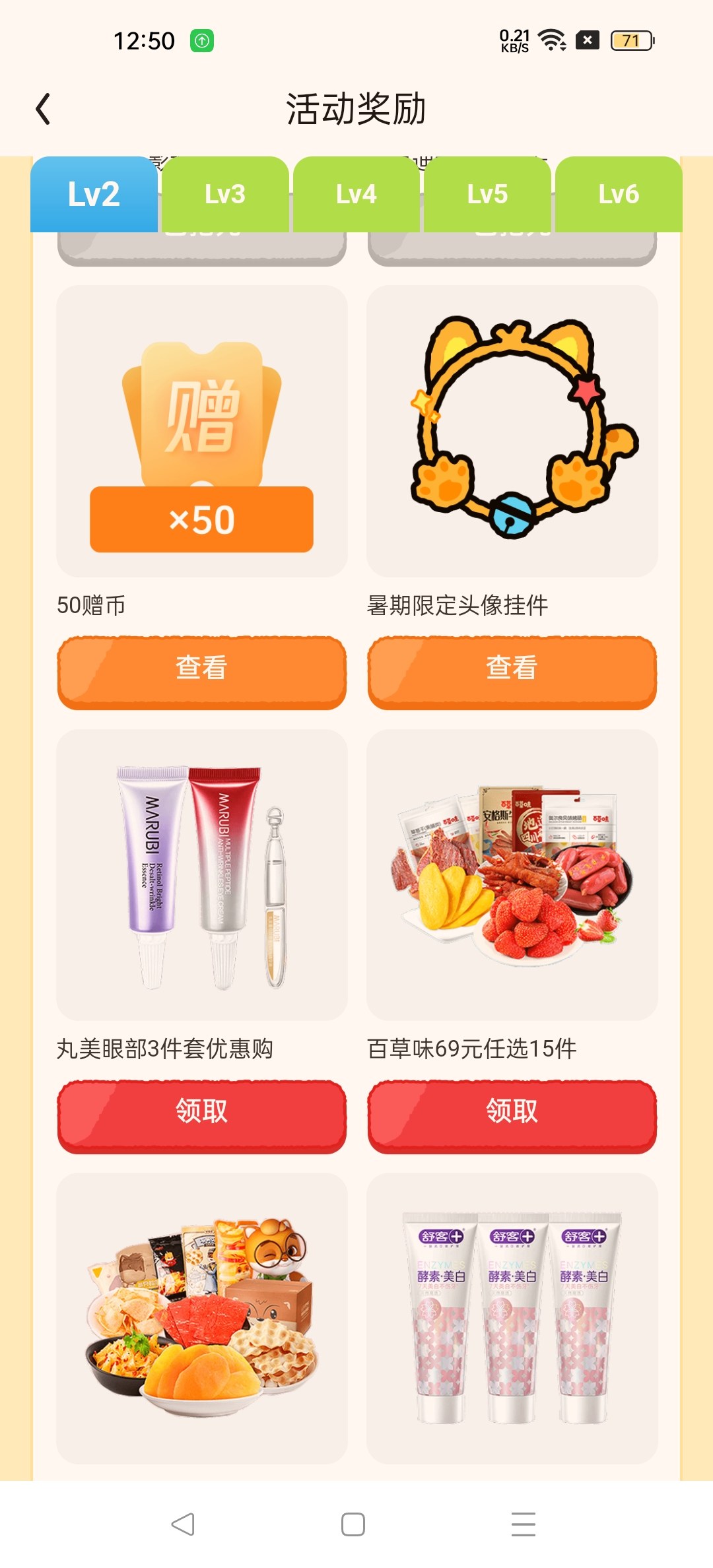
Task: Open the 50赠币 reward card image
Action: [x=202, y=431]
